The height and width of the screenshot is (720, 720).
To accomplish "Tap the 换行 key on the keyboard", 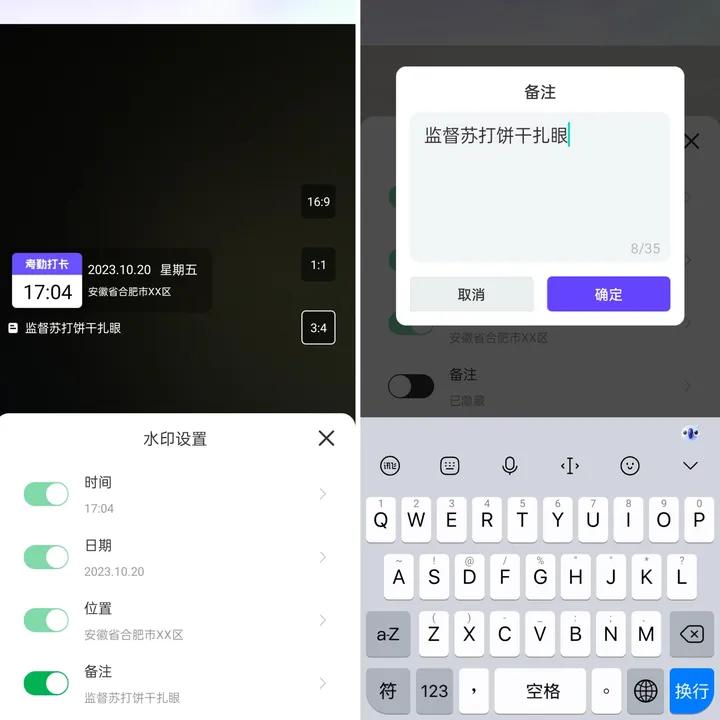I will (692, 691).
